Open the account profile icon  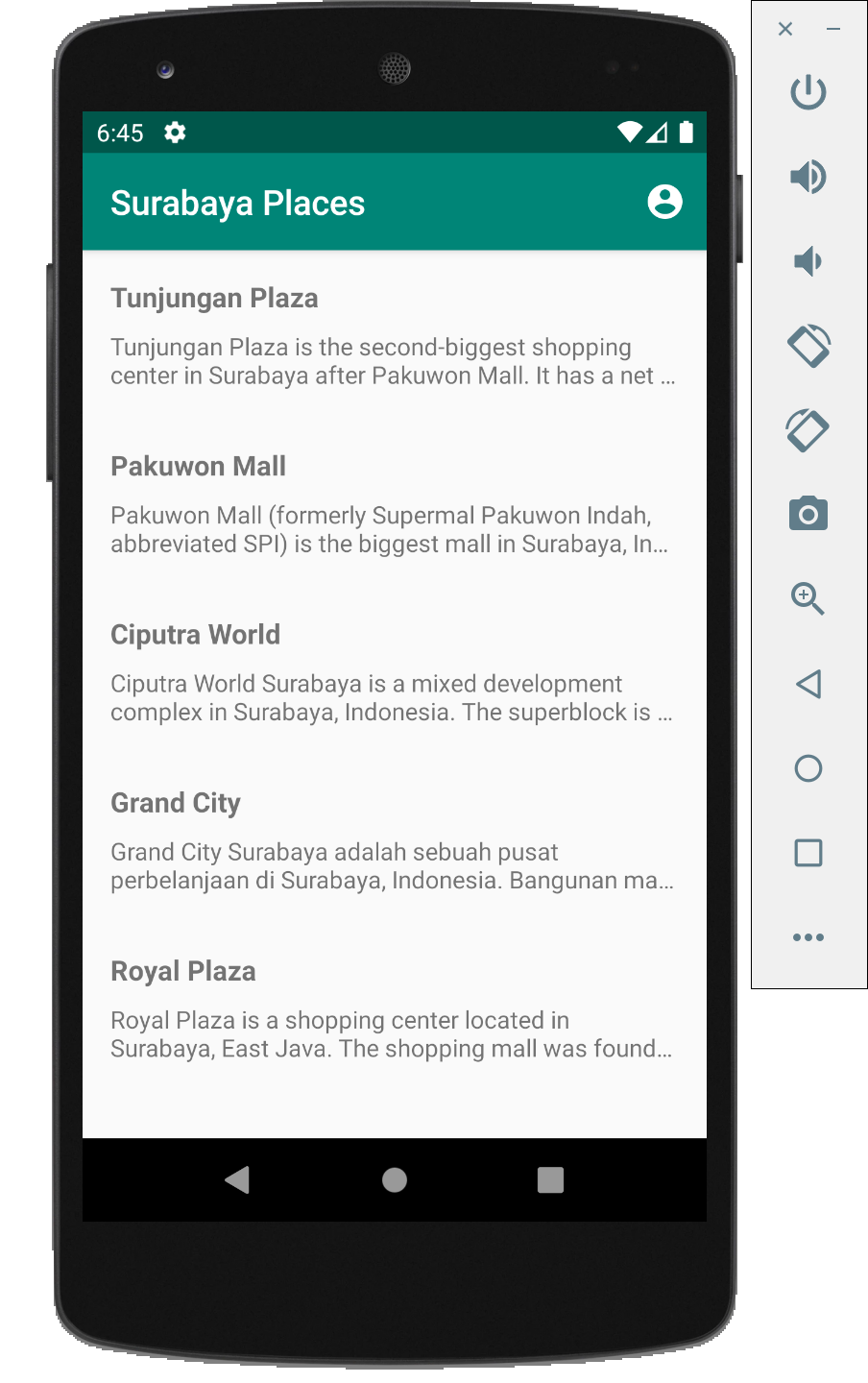(x=664, y=203)
